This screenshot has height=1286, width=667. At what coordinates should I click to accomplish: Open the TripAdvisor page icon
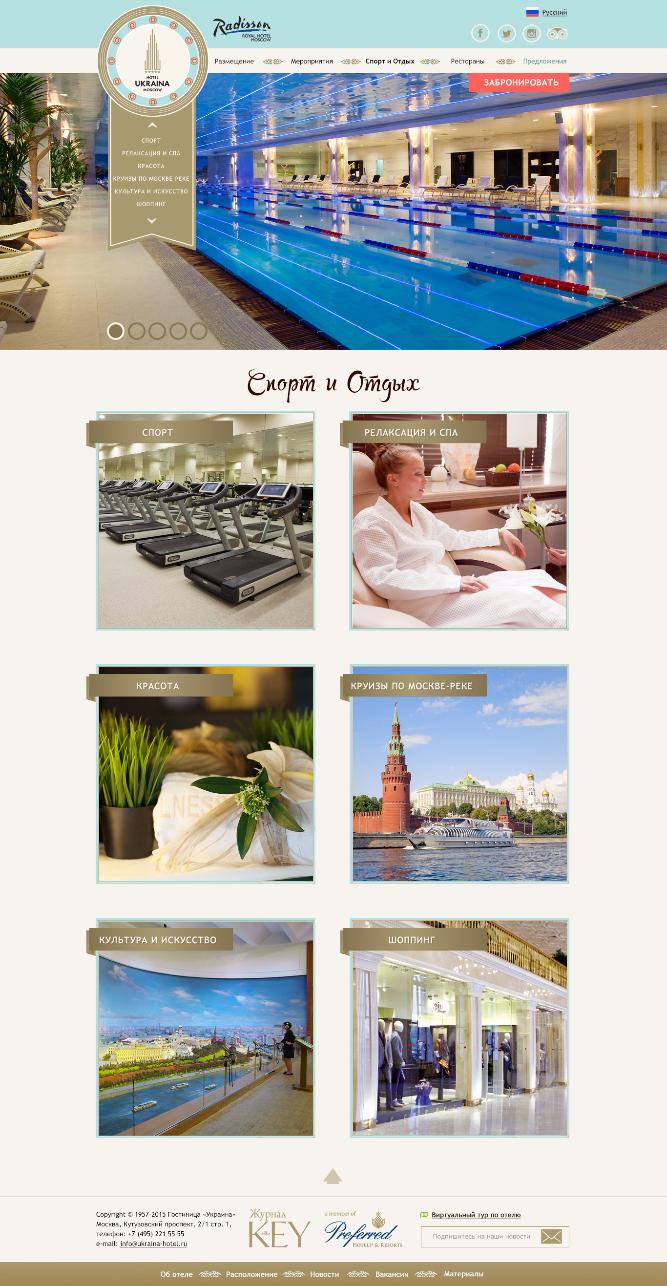pyautogui.click(x=557, y=33)
